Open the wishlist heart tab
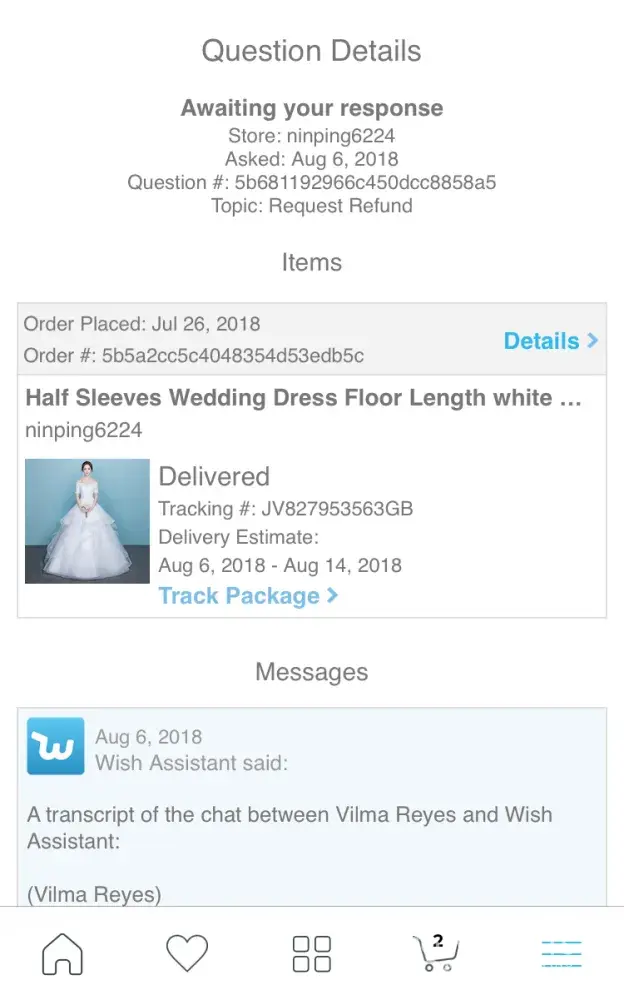The width and height of the screenshot is (624, 1000). pos(187,954)
